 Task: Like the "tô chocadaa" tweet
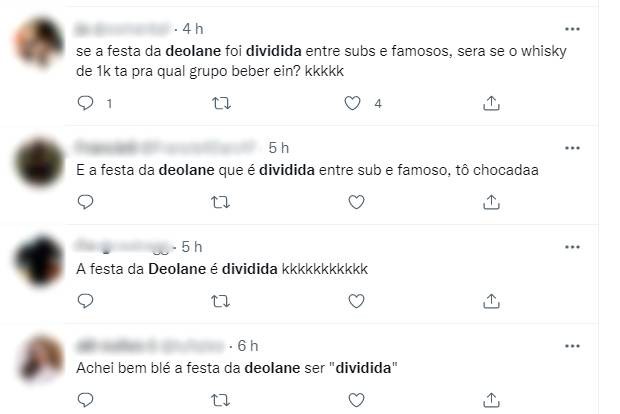tap(355, 202)
